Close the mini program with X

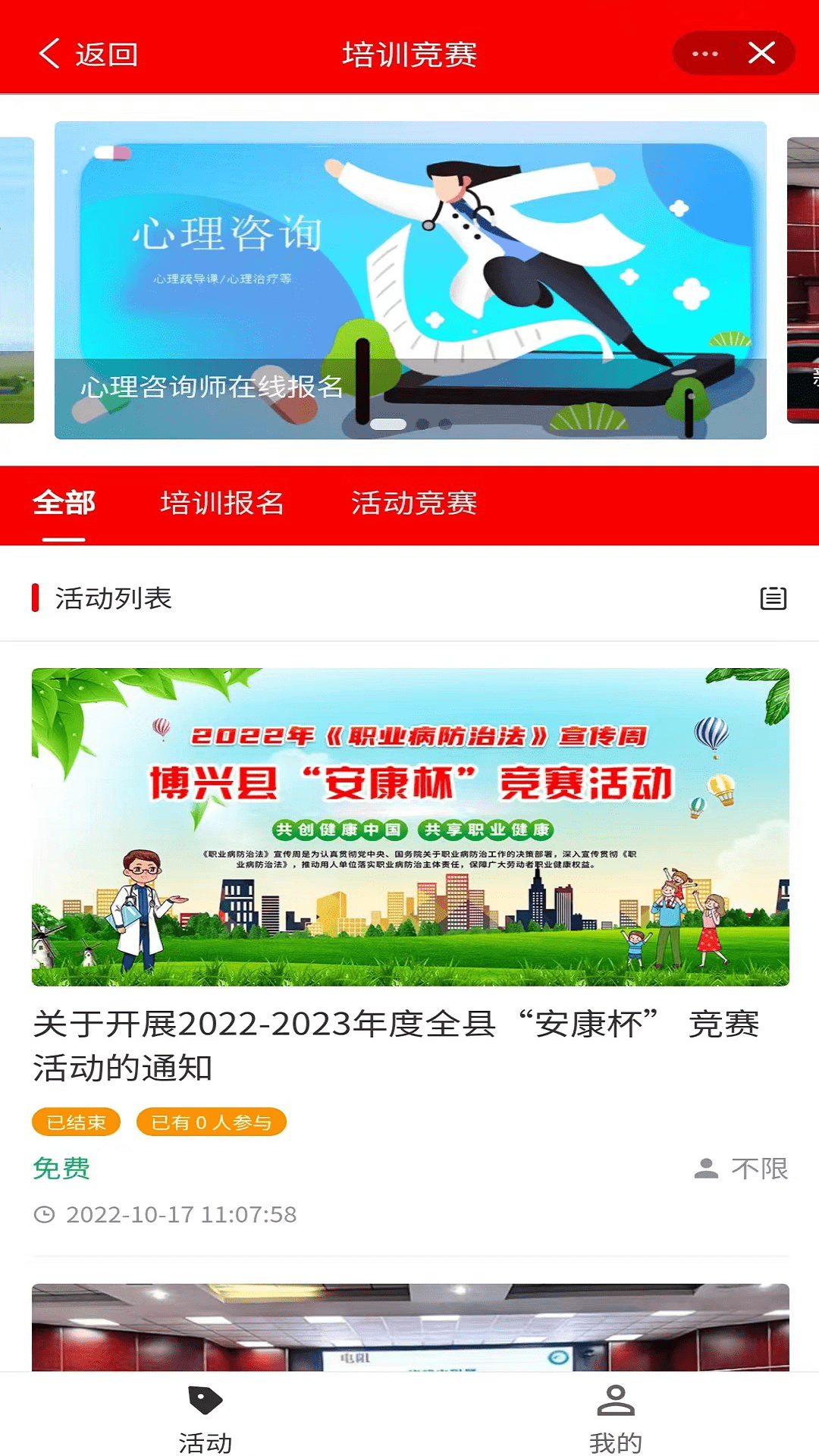(761, 54)
